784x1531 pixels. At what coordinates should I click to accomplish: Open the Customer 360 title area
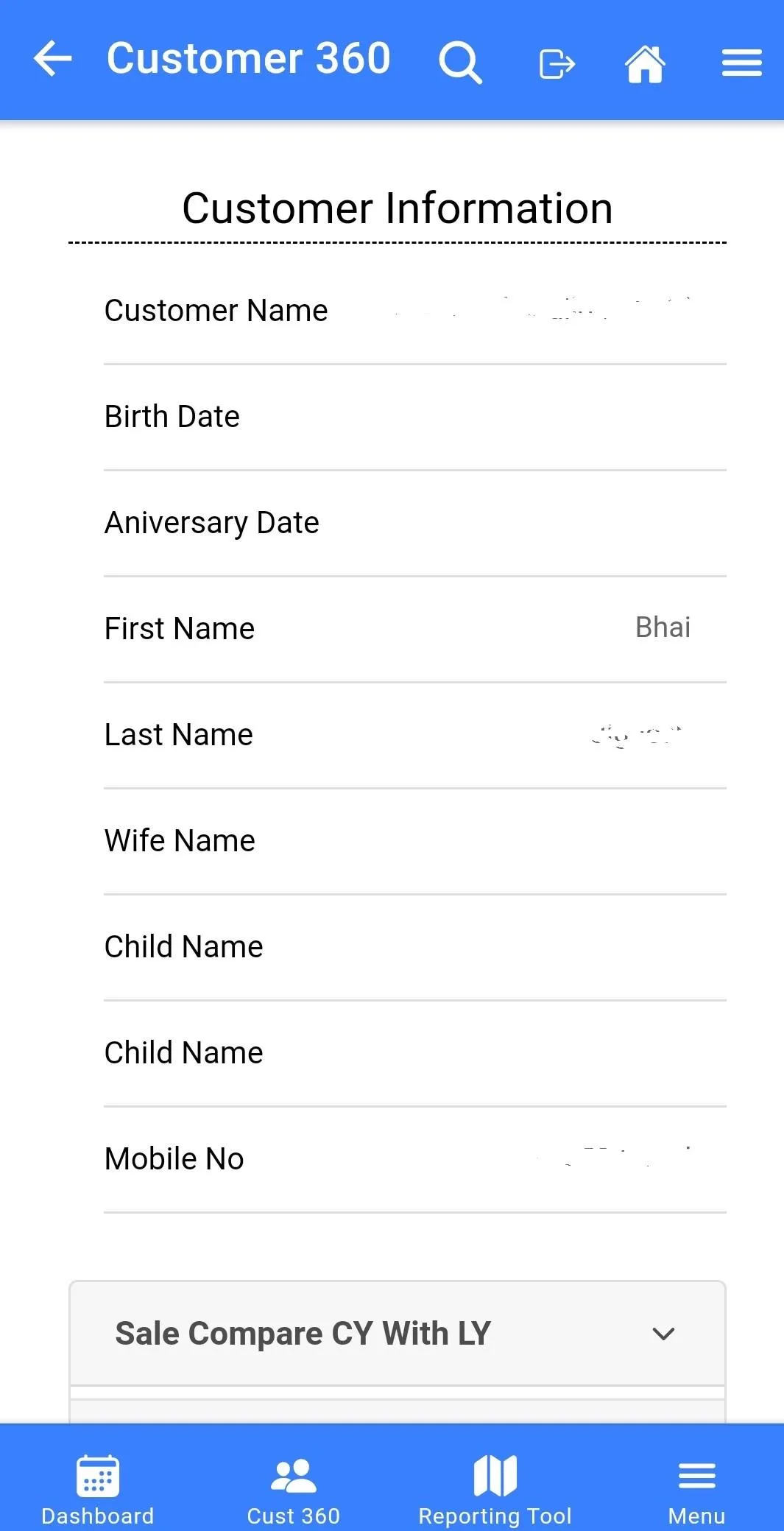pos(248,59)
